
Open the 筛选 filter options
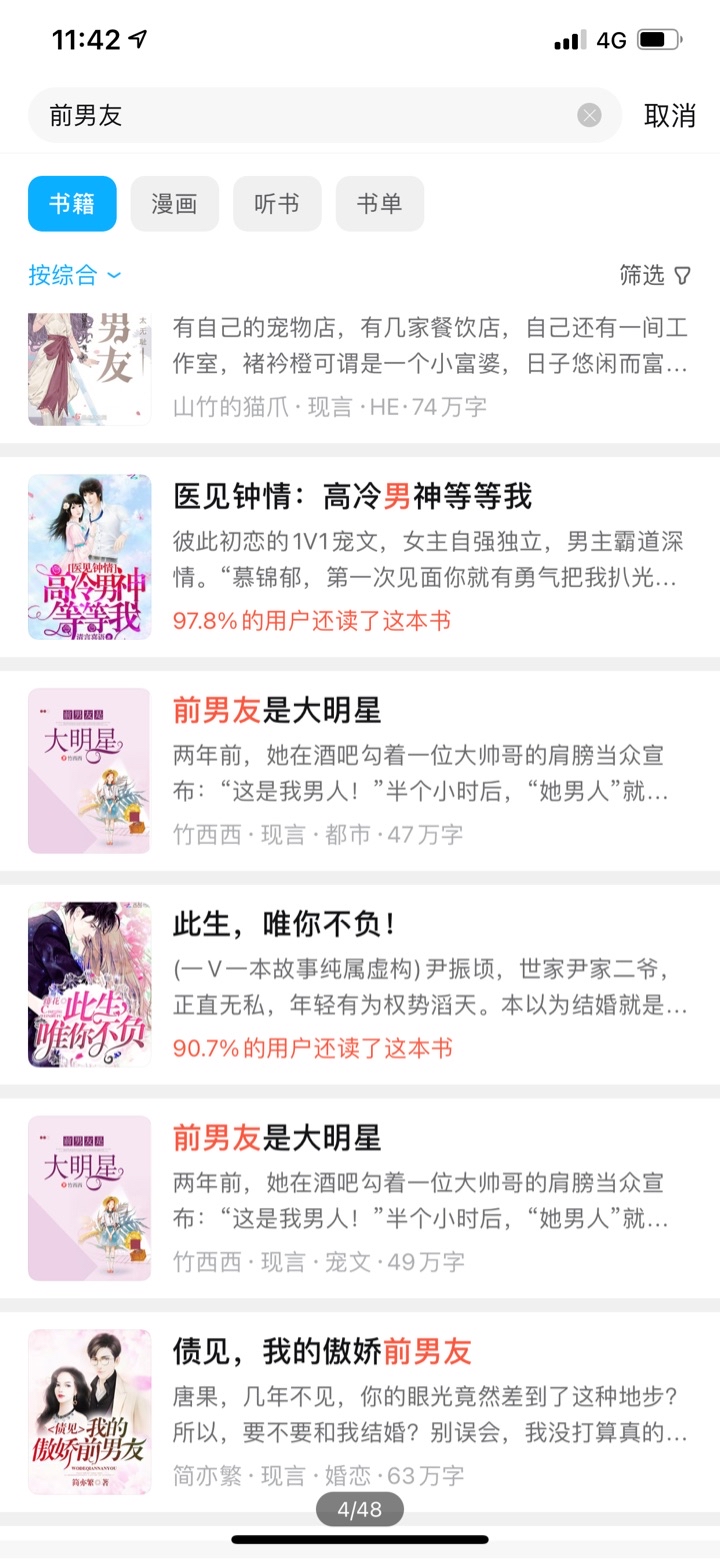655,275
